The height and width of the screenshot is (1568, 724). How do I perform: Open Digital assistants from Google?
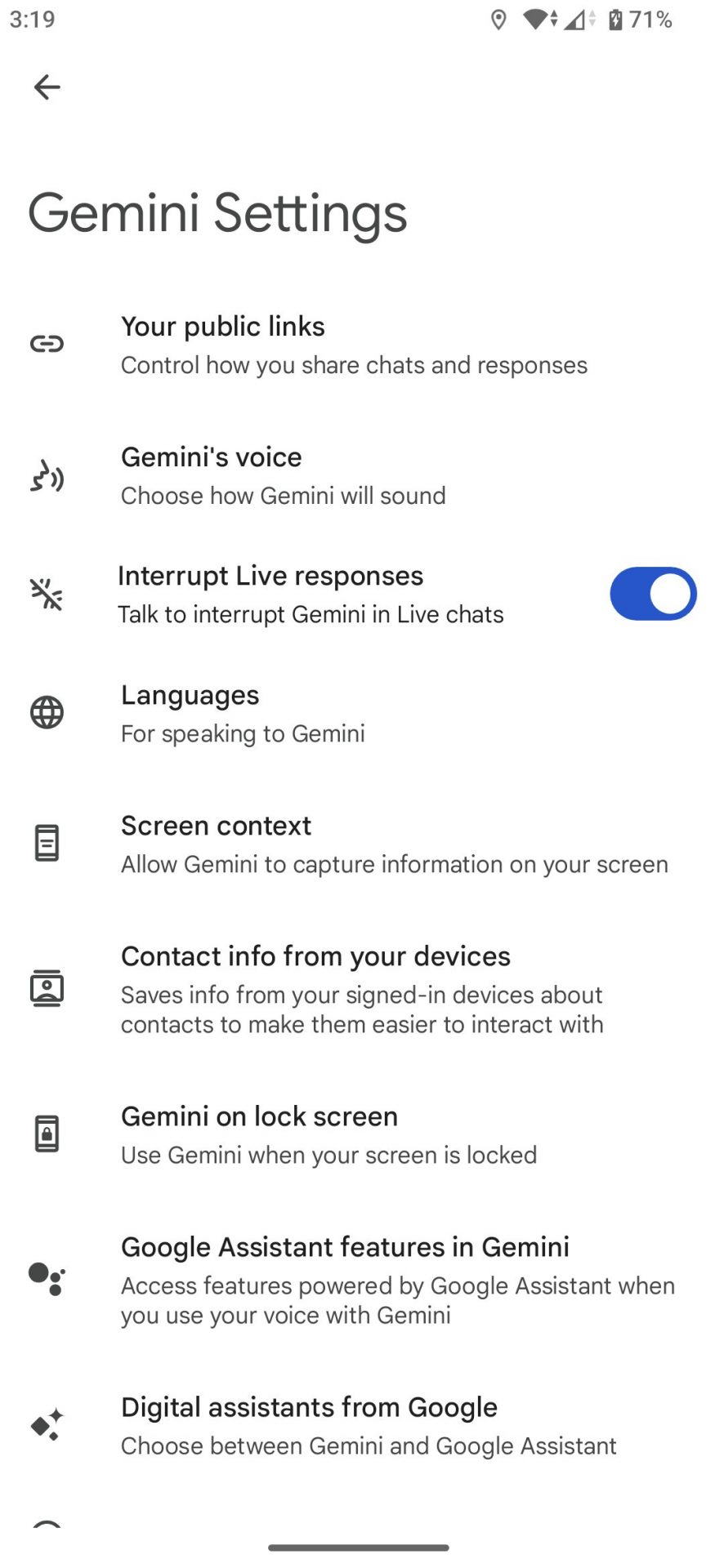pos(368,1425)
